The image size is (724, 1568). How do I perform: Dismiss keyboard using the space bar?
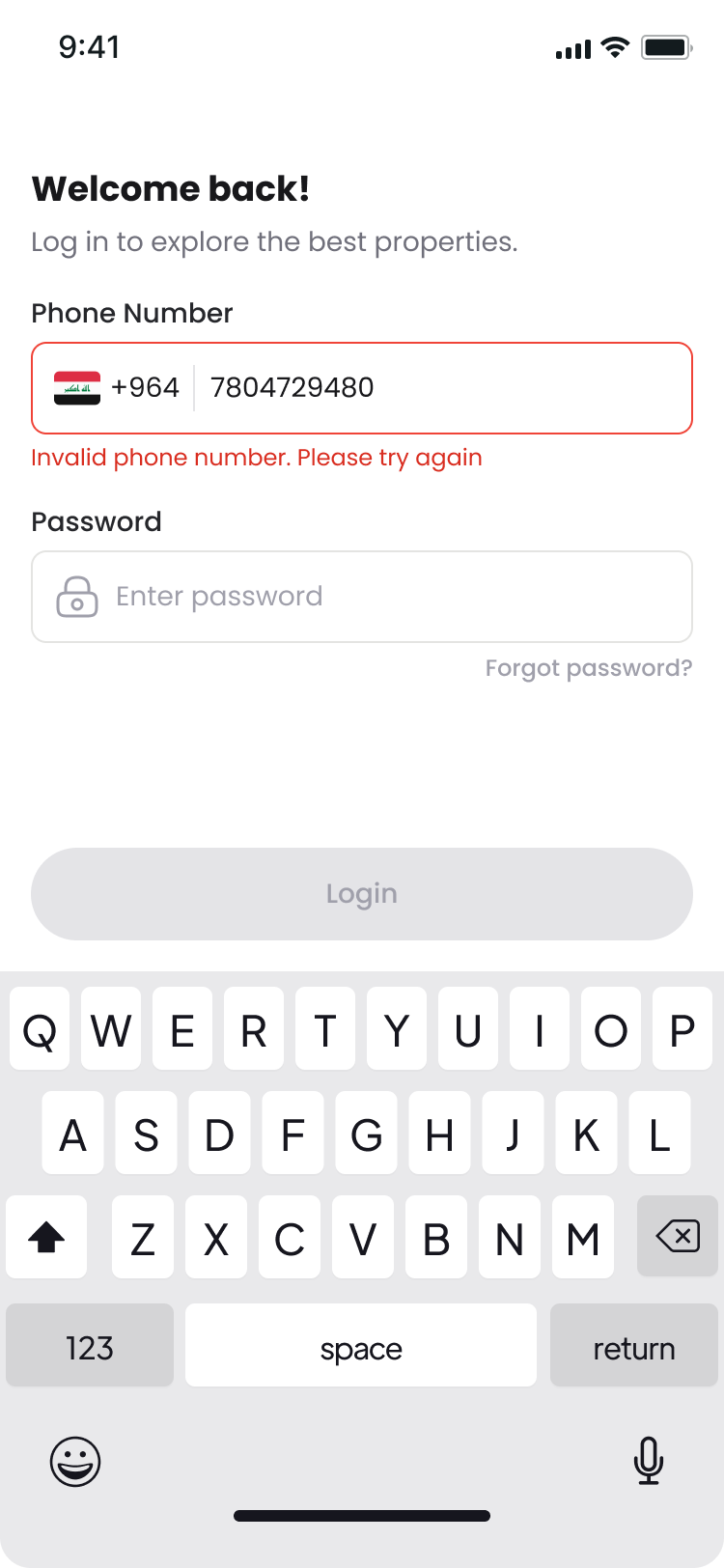pos(361,1345)
